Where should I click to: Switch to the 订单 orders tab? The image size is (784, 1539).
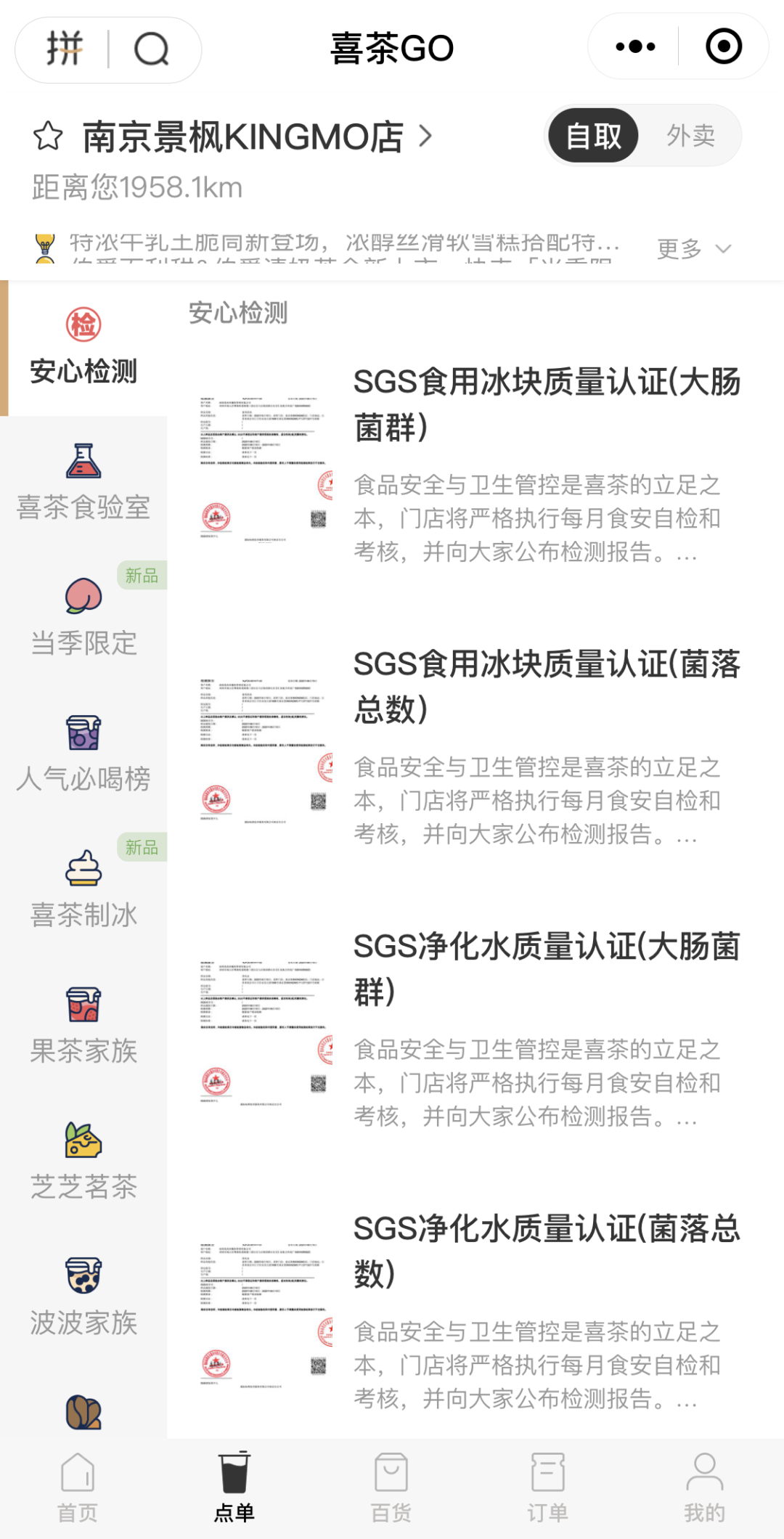(547, 1488)
